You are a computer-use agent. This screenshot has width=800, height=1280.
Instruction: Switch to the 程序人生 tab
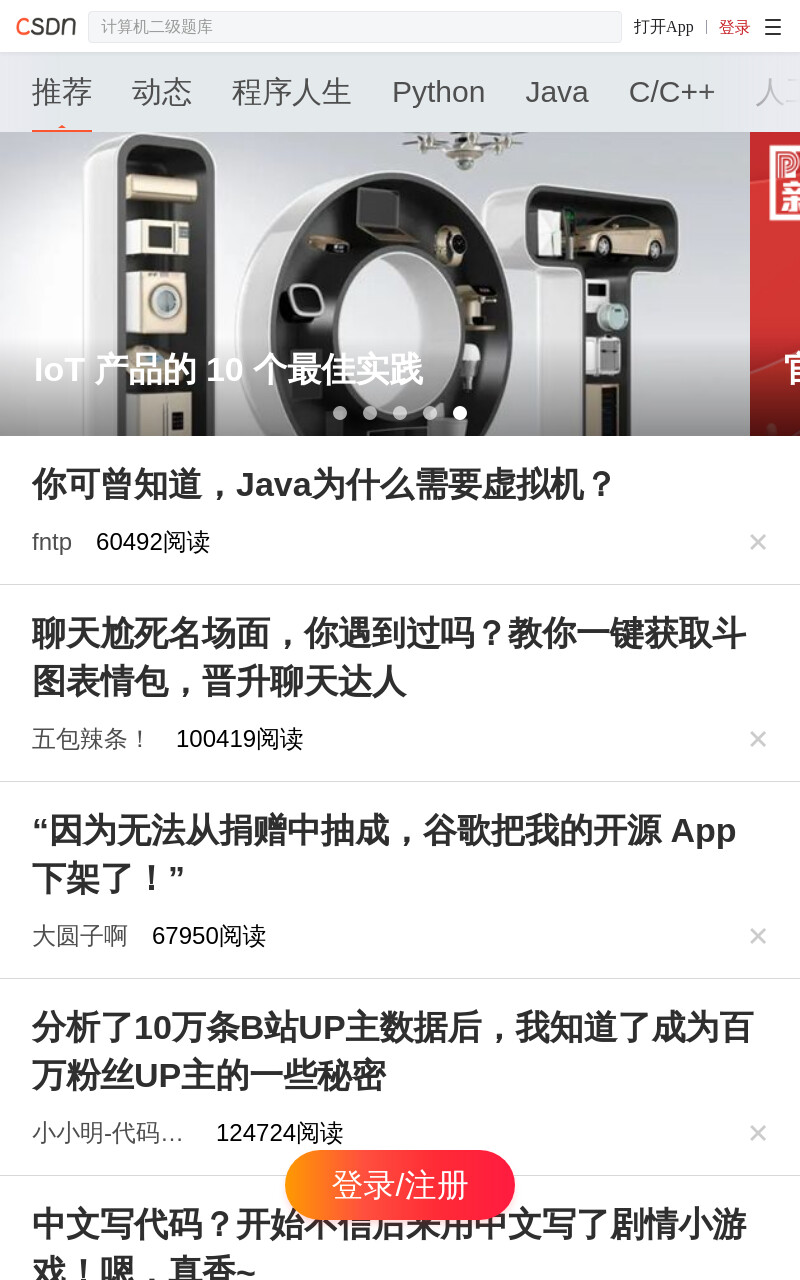pyautogui.click(x=292, y=92)
